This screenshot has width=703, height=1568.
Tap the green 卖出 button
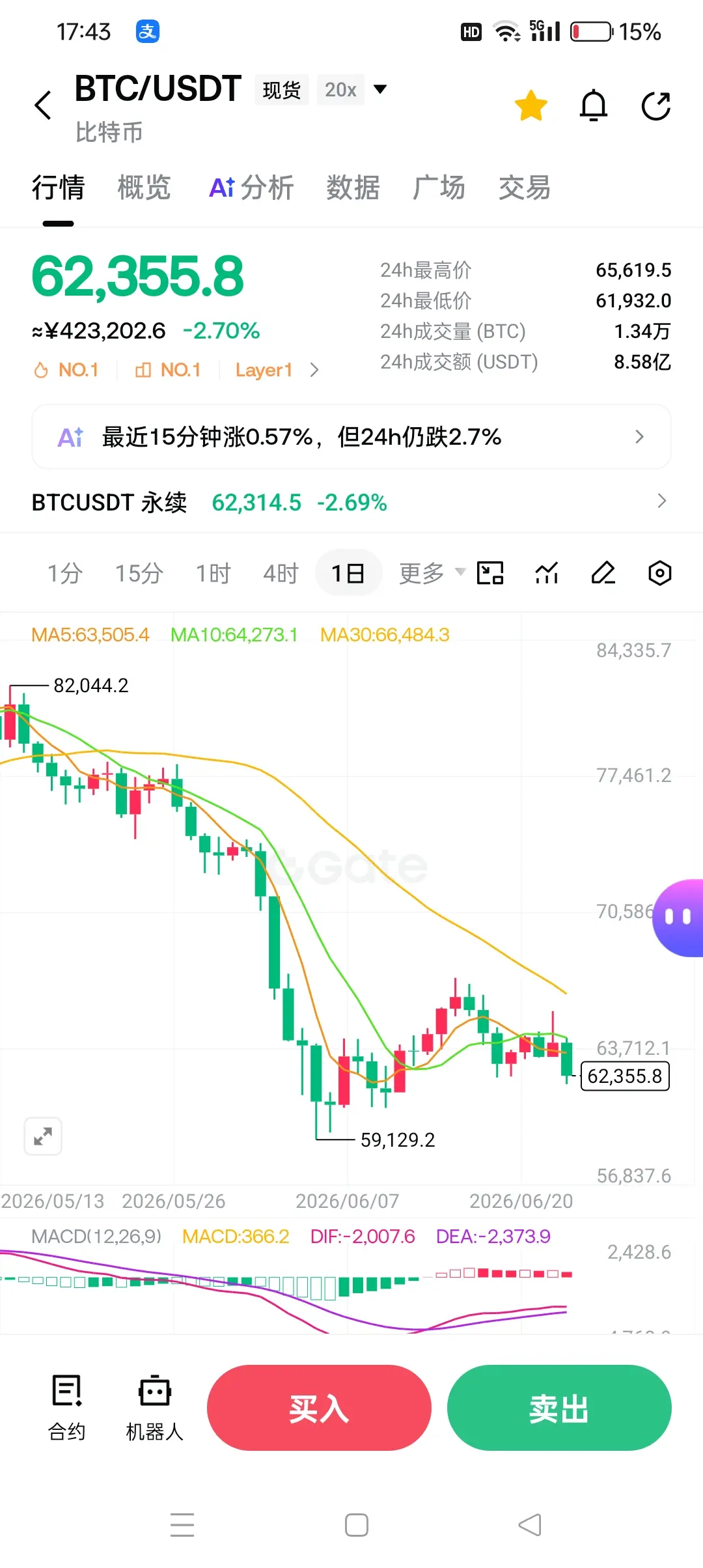[x=559, y=1408]
